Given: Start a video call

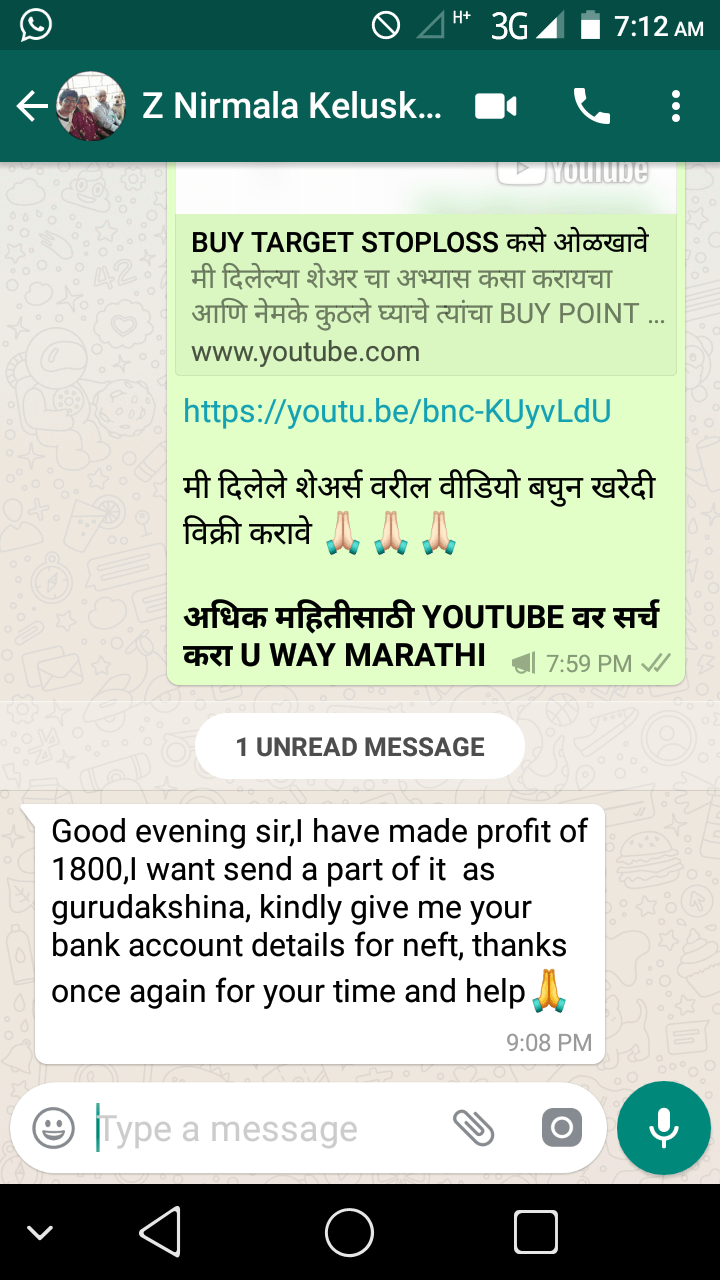Looking at the screenshot, I should click(496, 107).
